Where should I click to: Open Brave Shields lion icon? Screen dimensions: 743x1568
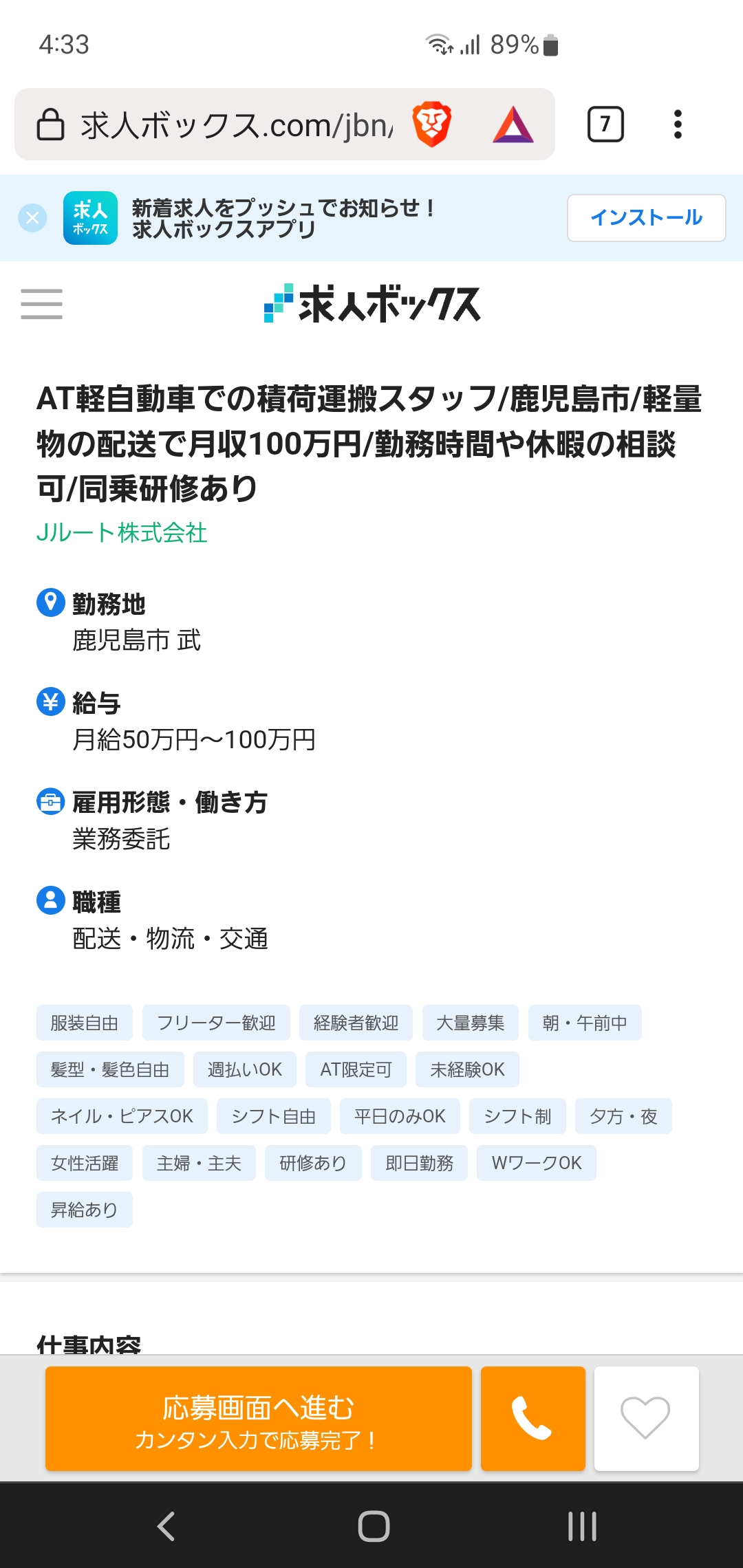pos(432,124)
